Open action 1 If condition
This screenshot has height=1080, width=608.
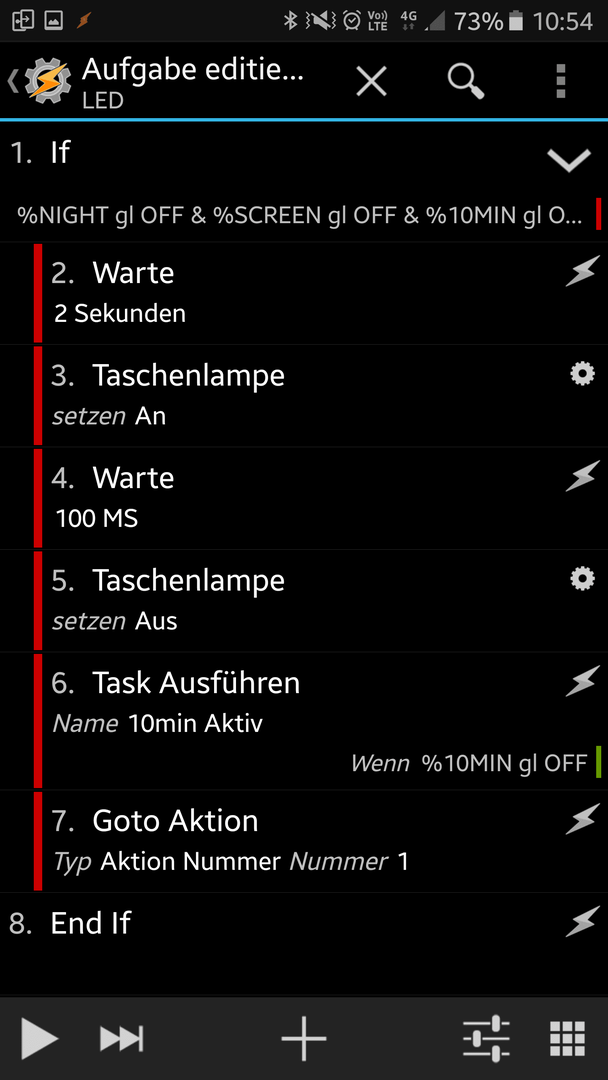304,183
